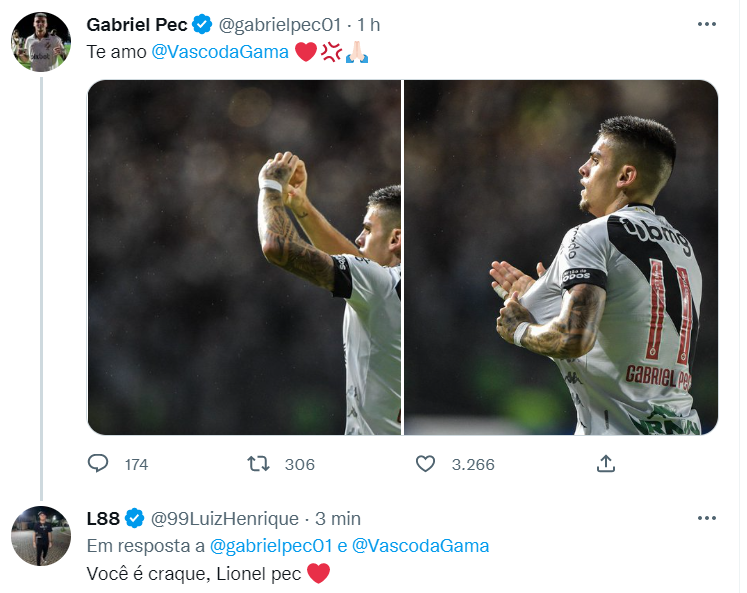The image size is (747, 593).
Task: Open the overflow menu on Gabriel Pec's tweet
Action: 706,24
